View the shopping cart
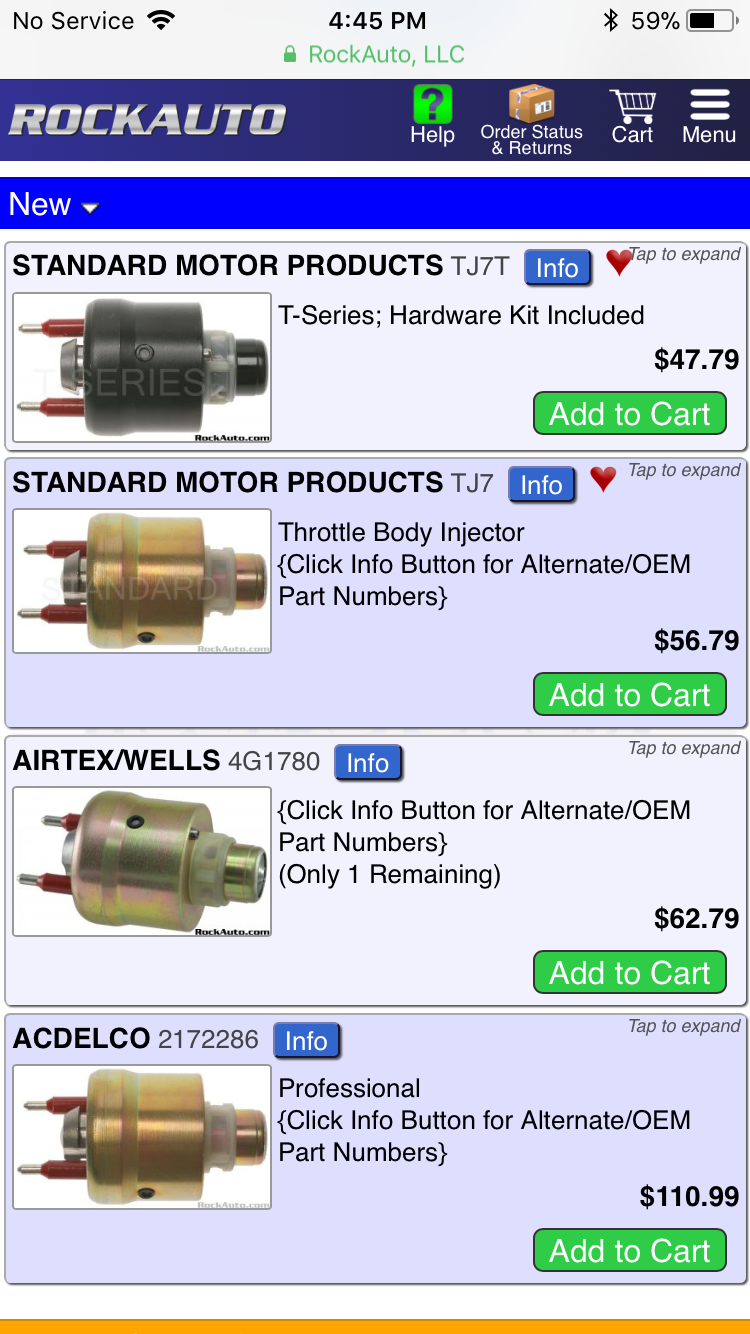Screen dimensions: 750x1334 (x=632, y=116)
